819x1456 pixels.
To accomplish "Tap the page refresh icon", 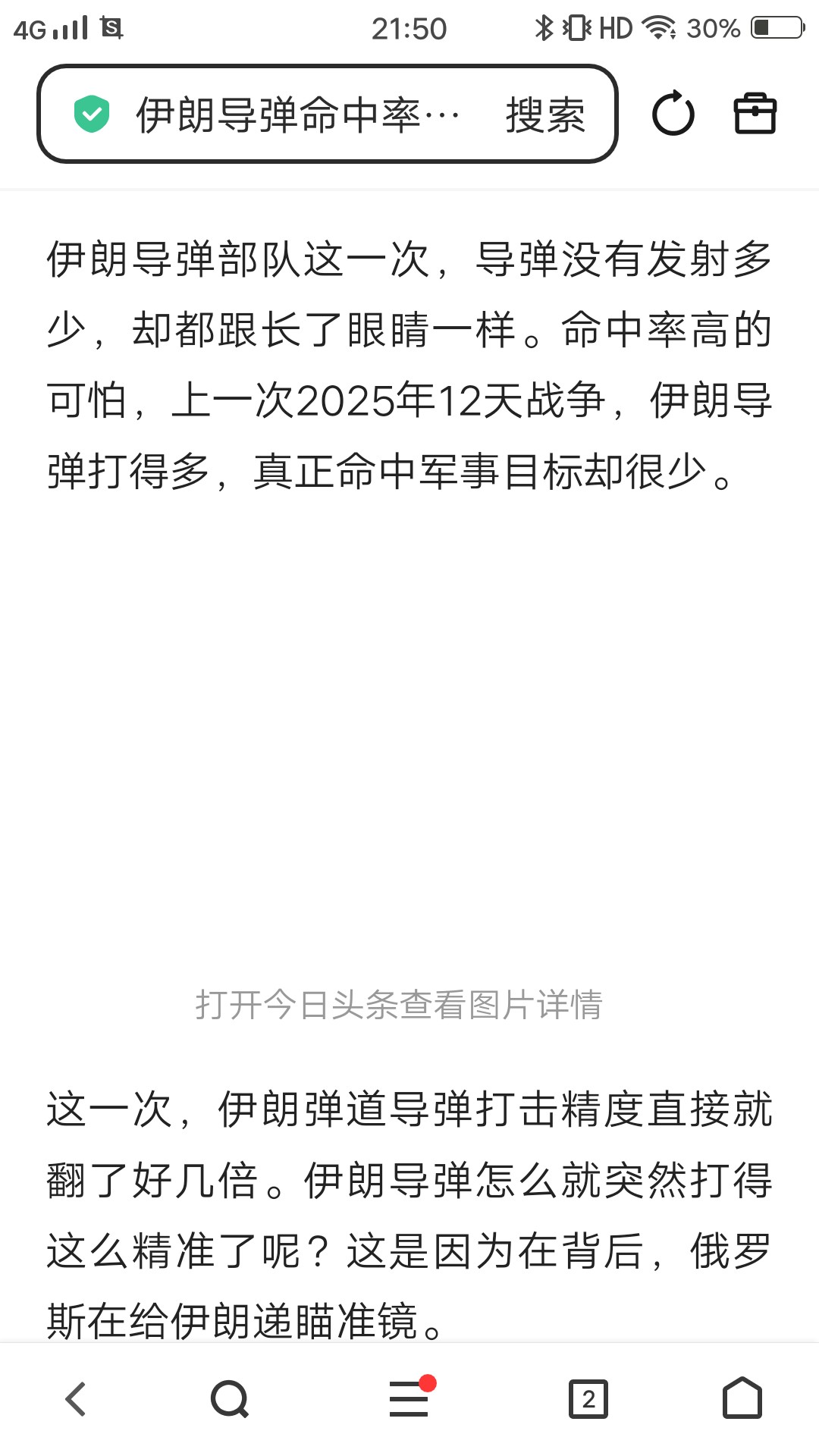I will [x=673, y=115].
